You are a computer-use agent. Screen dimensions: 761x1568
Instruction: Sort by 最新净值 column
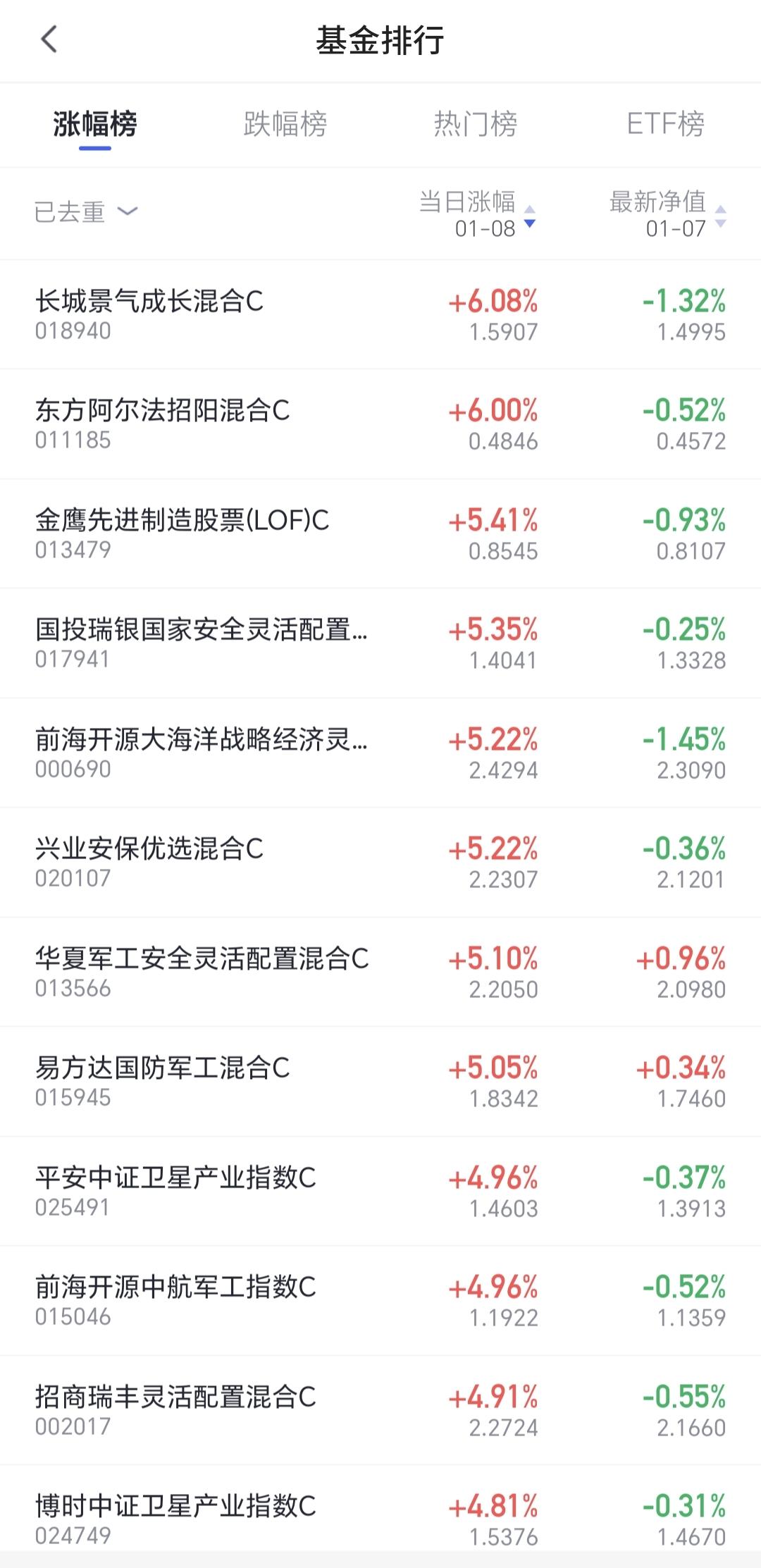click(667, 214)
